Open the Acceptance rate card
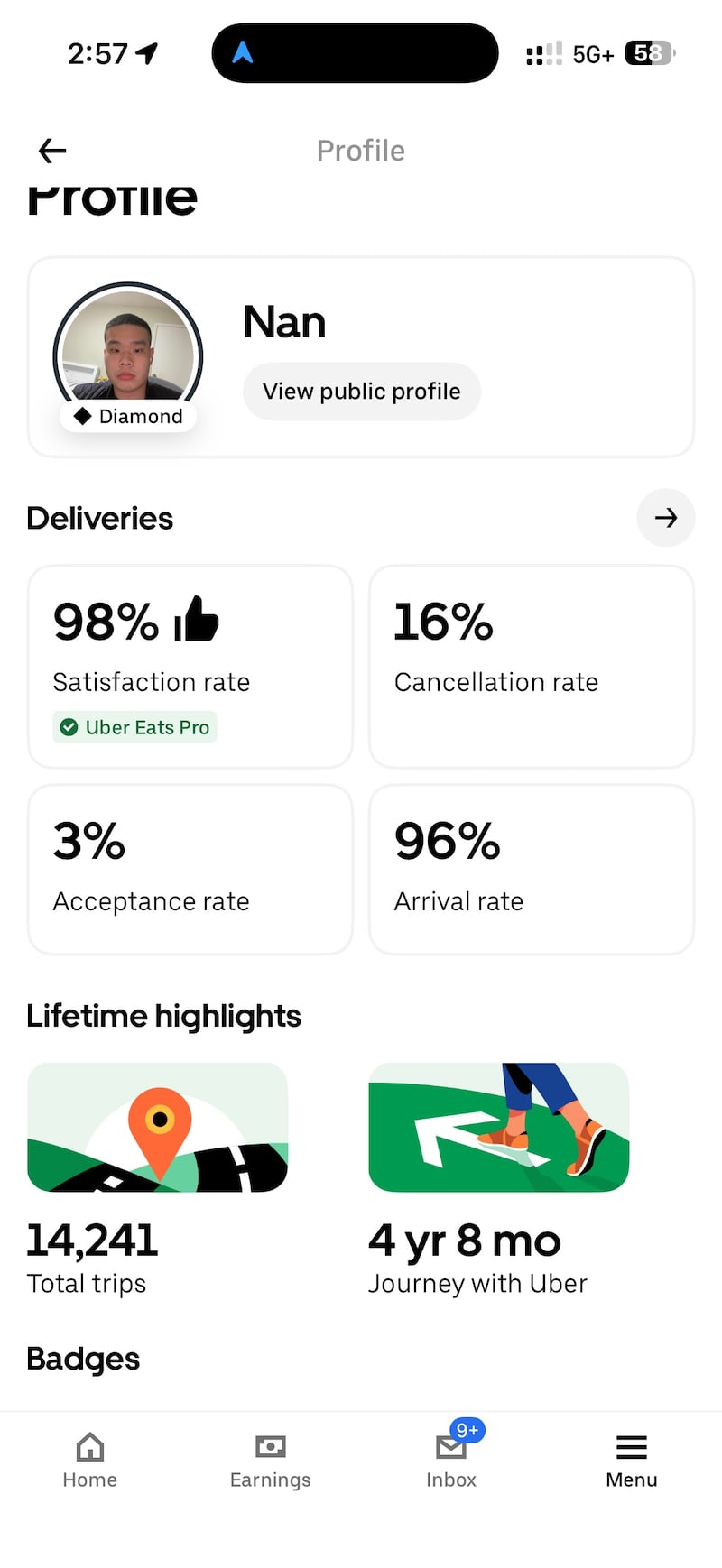 pyautogui.click(x=190, y=869)
